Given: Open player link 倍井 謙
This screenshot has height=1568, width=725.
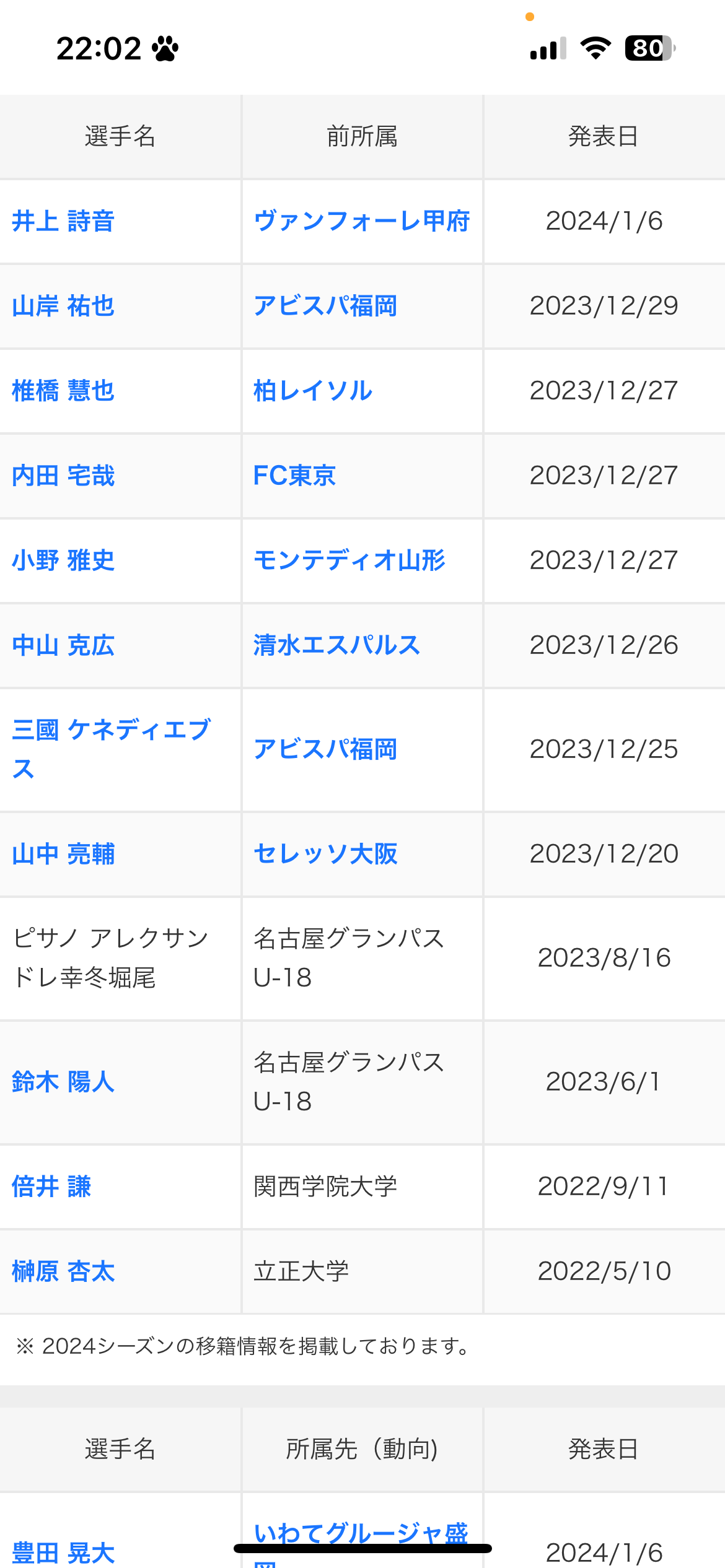Looking at the screenshot, I should [51, 1187].
